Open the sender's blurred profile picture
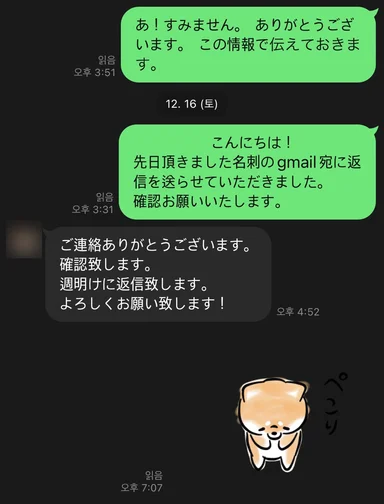 [24, 239]
